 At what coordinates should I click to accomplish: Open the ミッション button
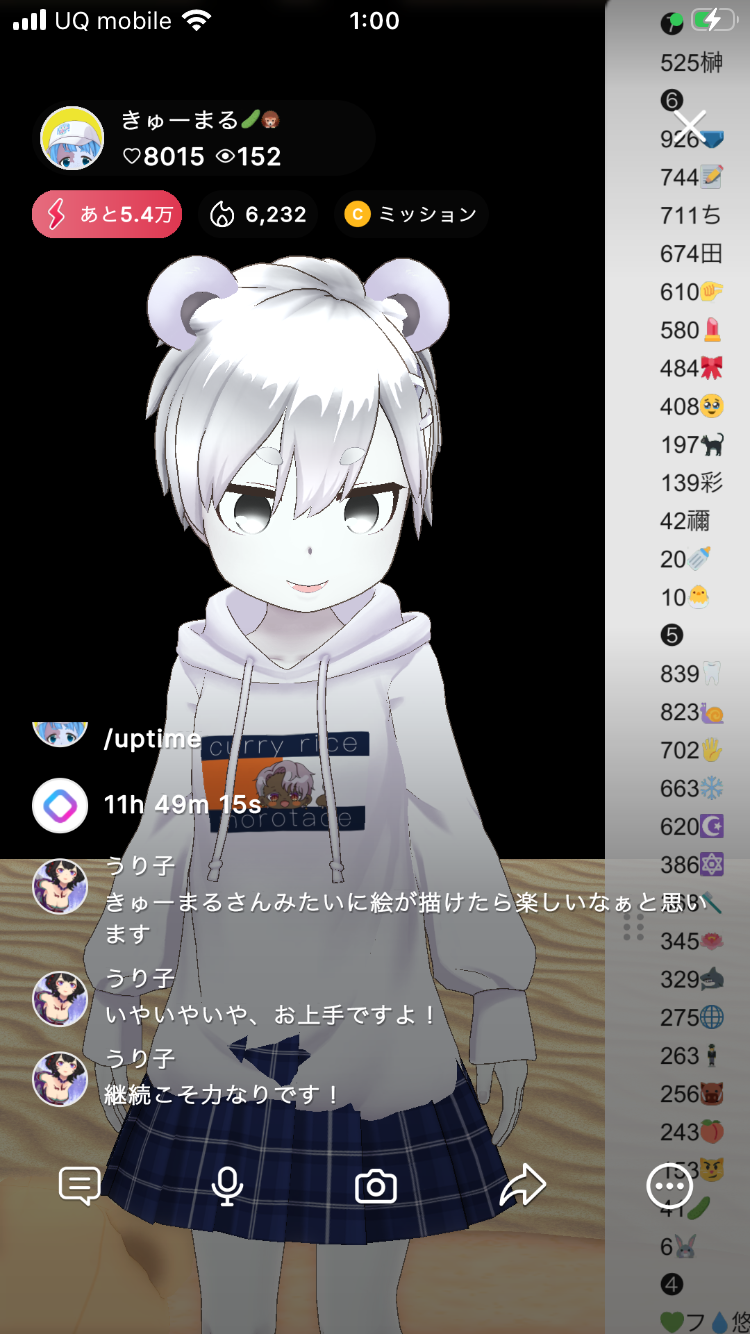[x=411, y=214]
